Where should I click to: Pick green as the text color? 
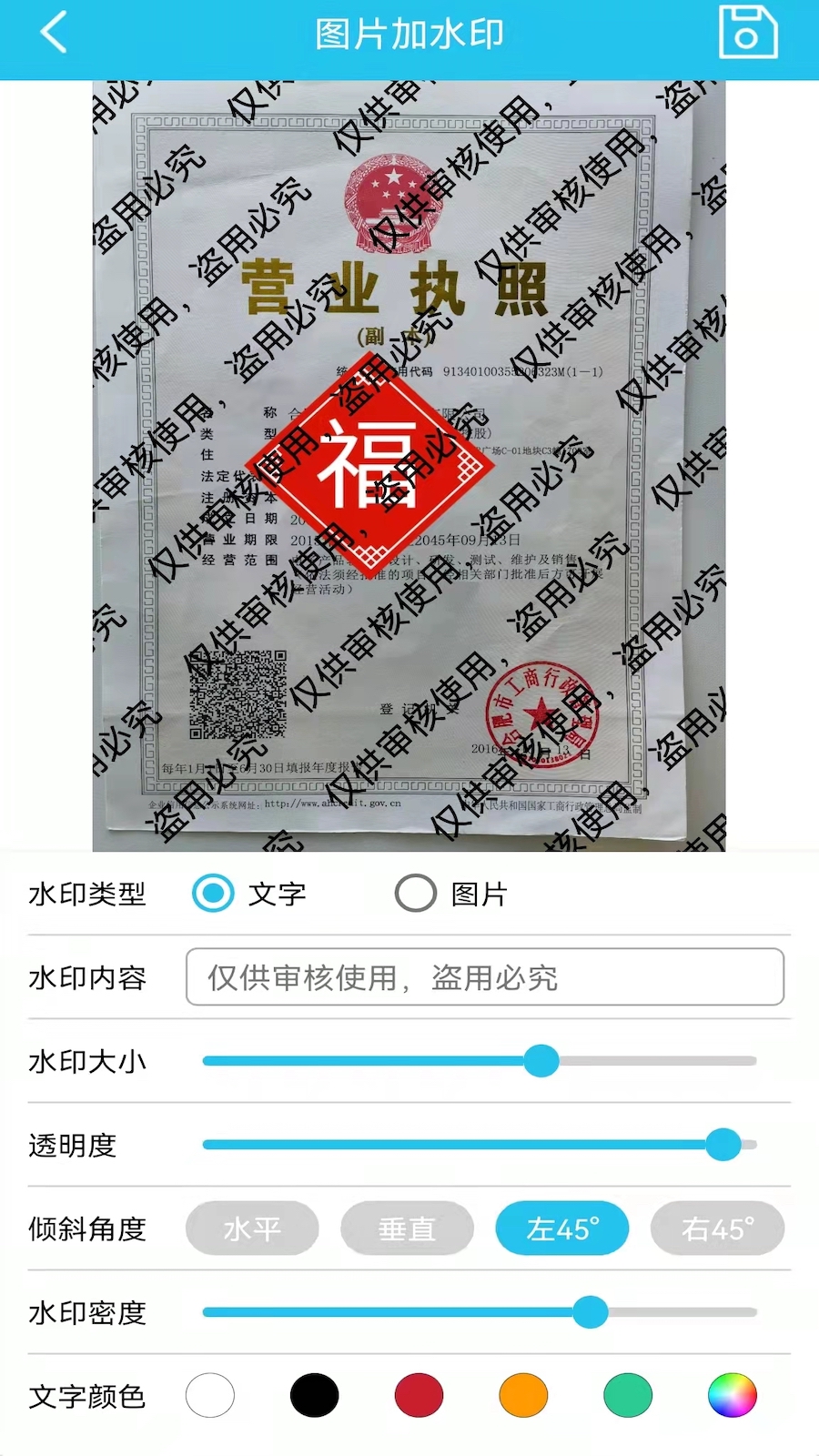(628, 1396)
